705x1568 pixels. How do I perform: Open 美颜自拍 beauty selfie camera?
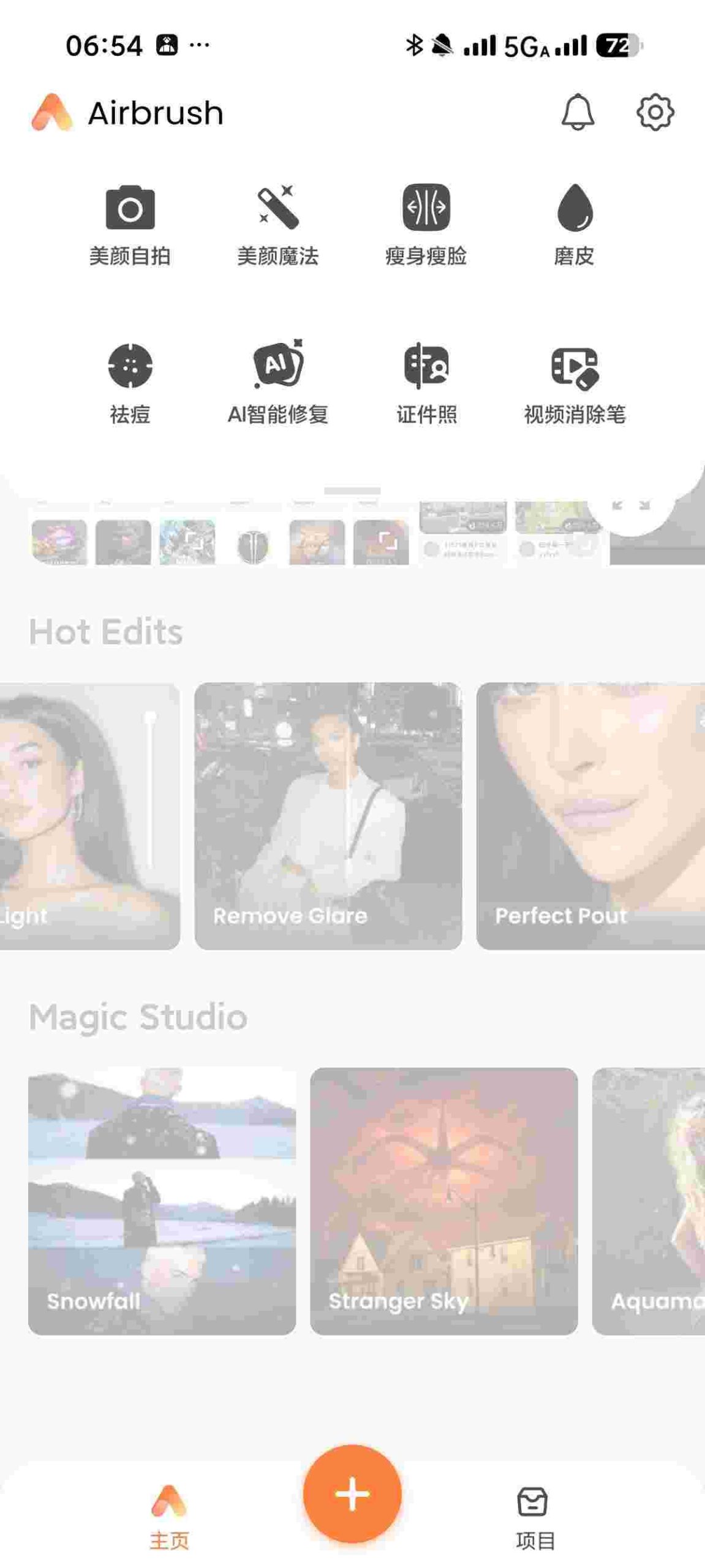pos(130,225)
